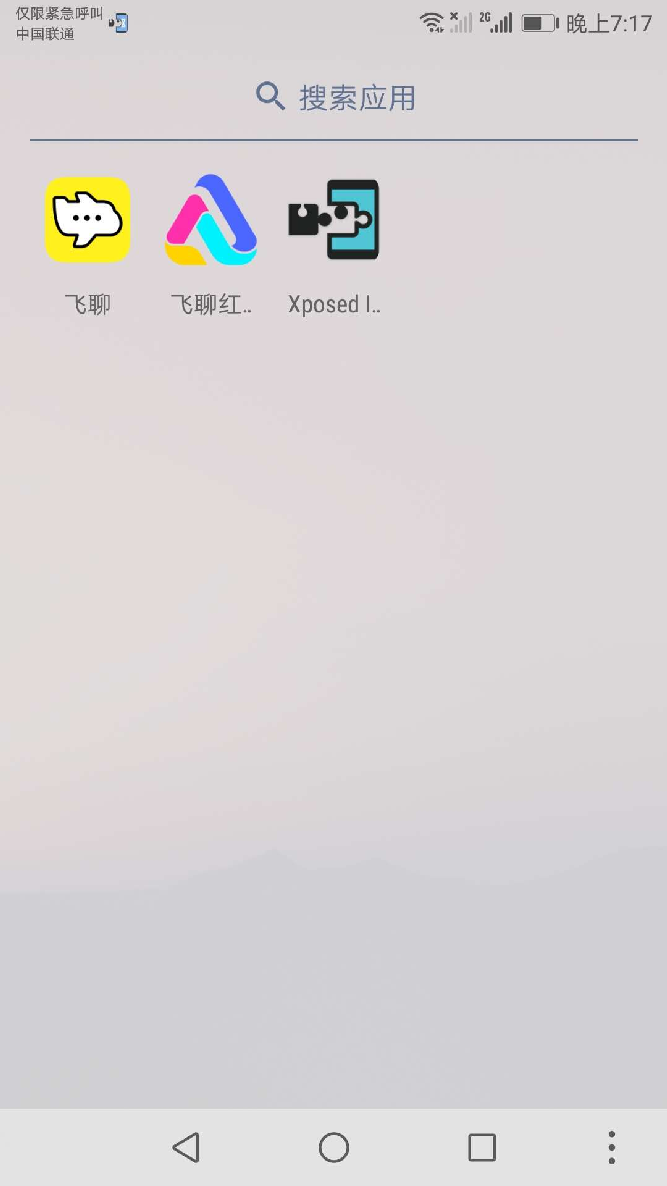
Task: Tap the 搜索应用 search field
Action: tap(335, 98)
